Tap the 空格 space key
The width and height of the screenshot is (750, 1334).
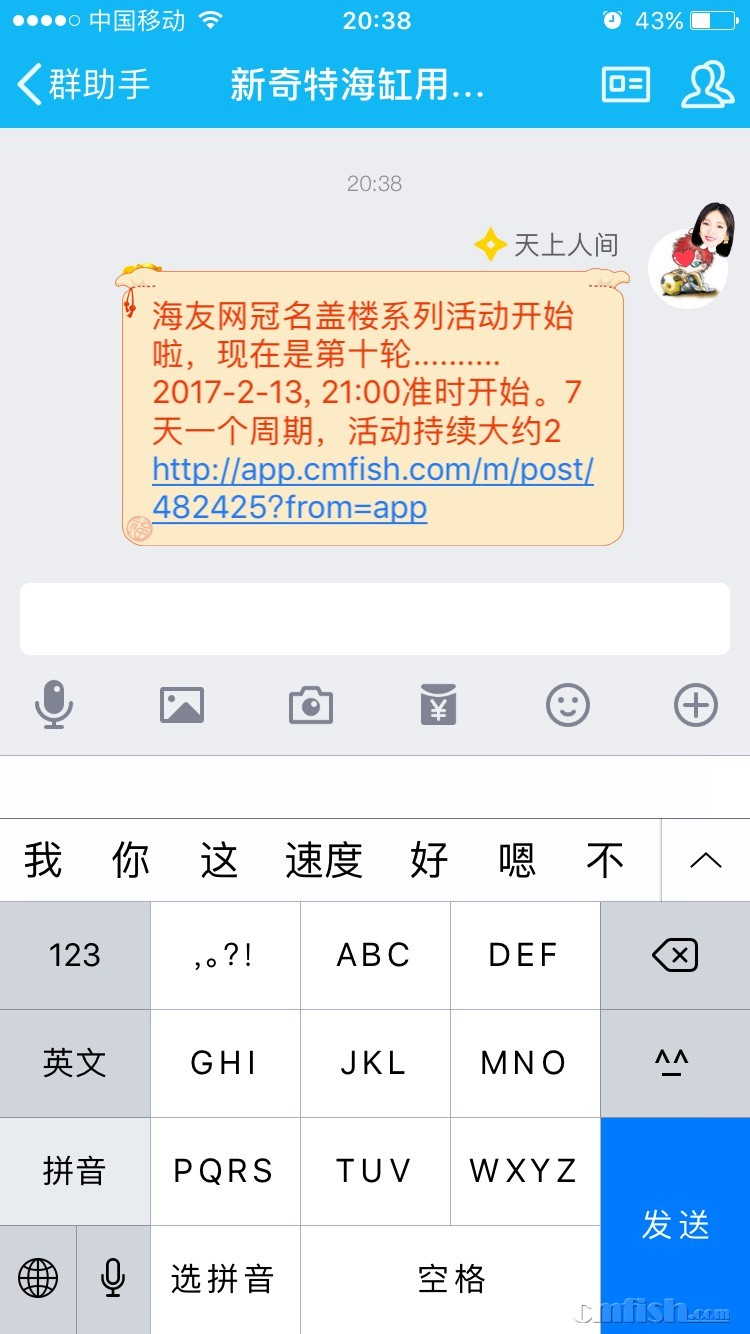(x=451, y=1278)
